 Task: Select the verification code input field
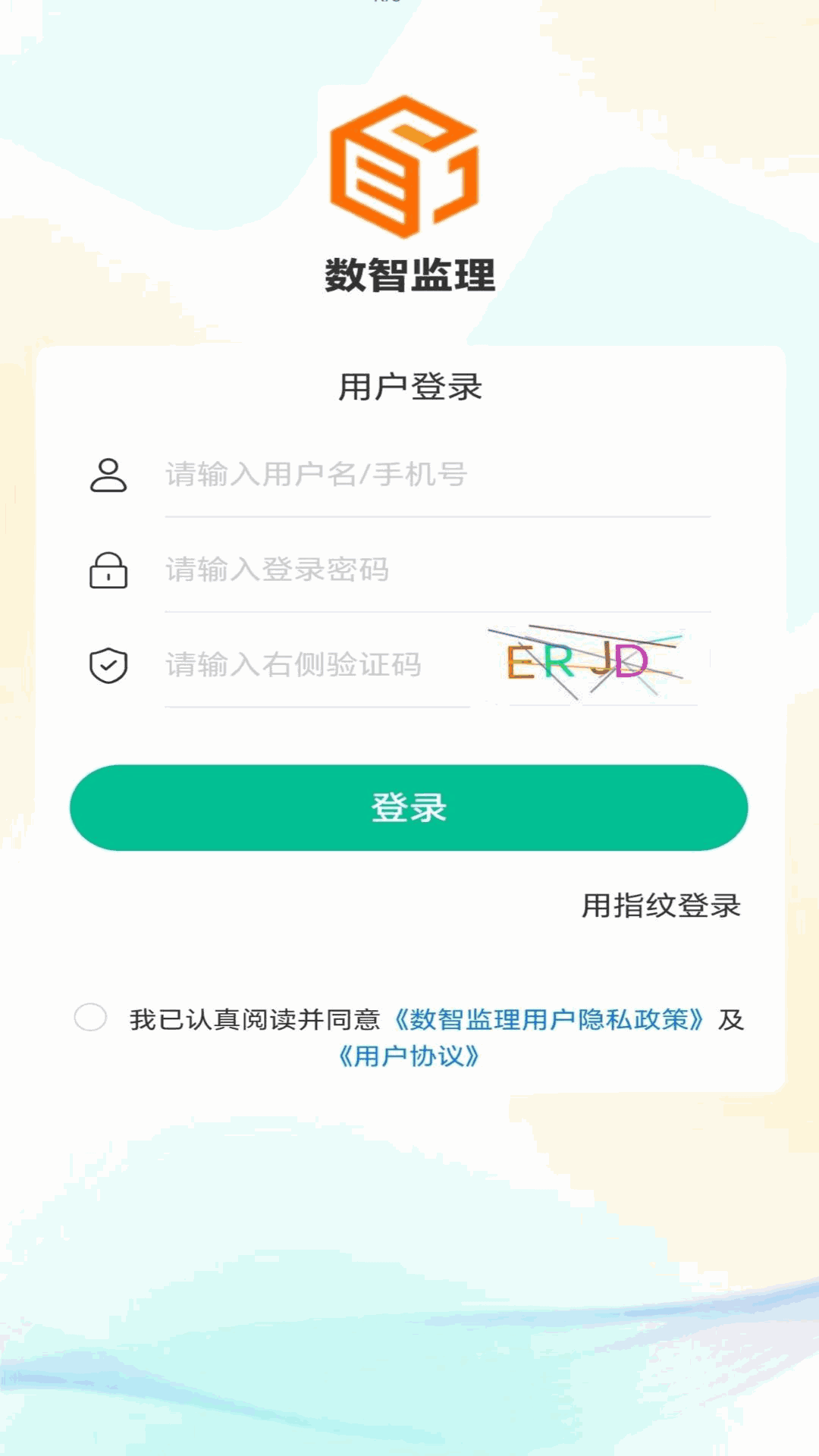317,665
